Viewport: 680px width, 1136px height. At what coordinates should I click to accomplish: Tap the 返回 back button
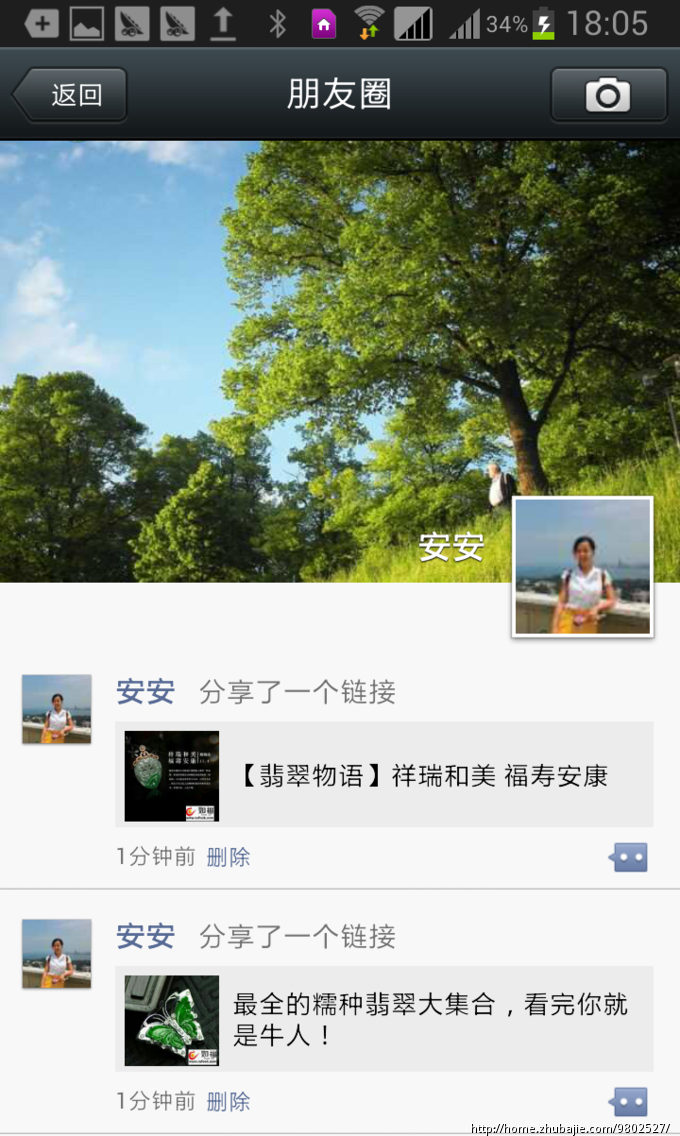click(70, 95)
